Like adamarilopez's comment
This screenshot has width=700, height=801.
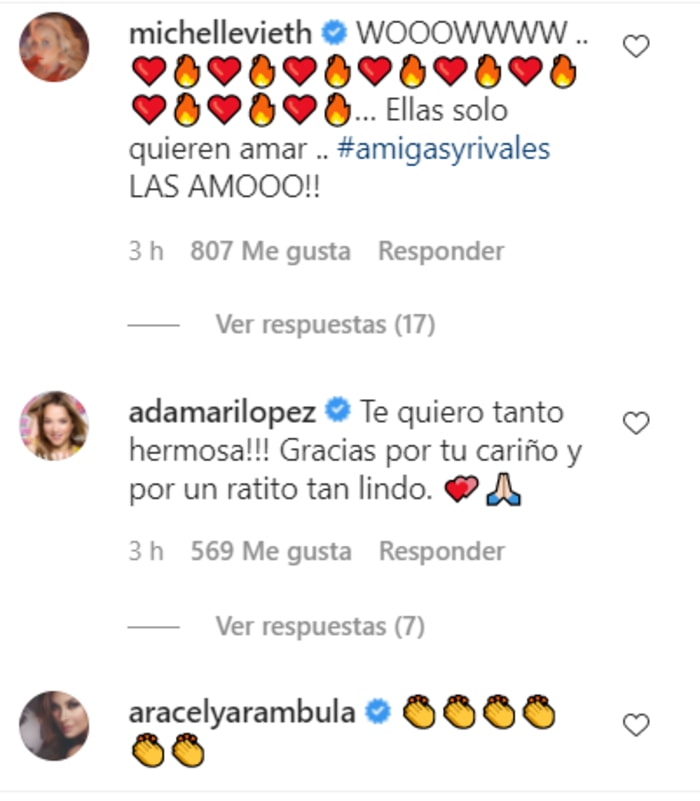click(x=636, y=424)
